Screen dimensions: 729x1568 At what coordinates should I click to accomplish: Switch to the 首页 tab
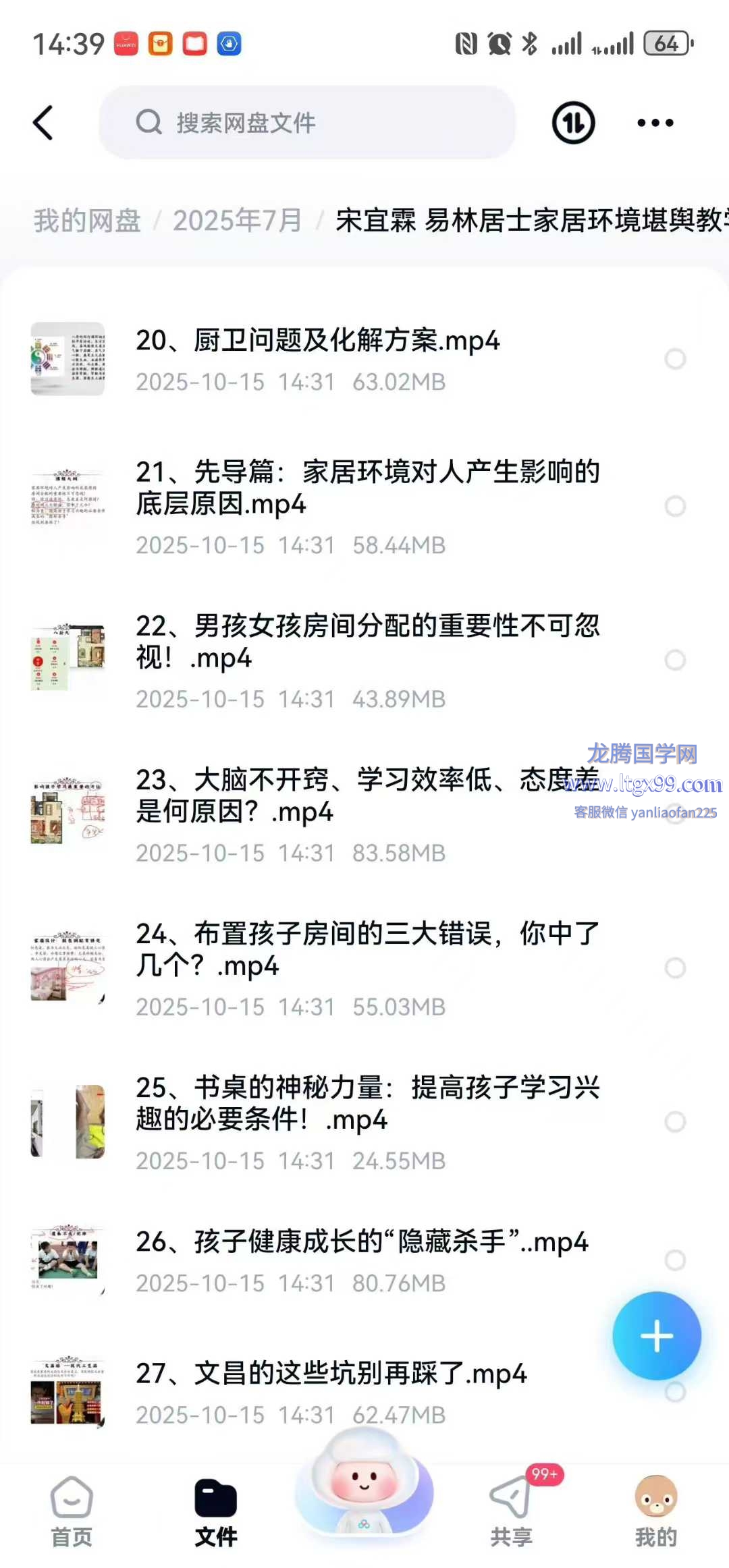(x=72, y=1510)
